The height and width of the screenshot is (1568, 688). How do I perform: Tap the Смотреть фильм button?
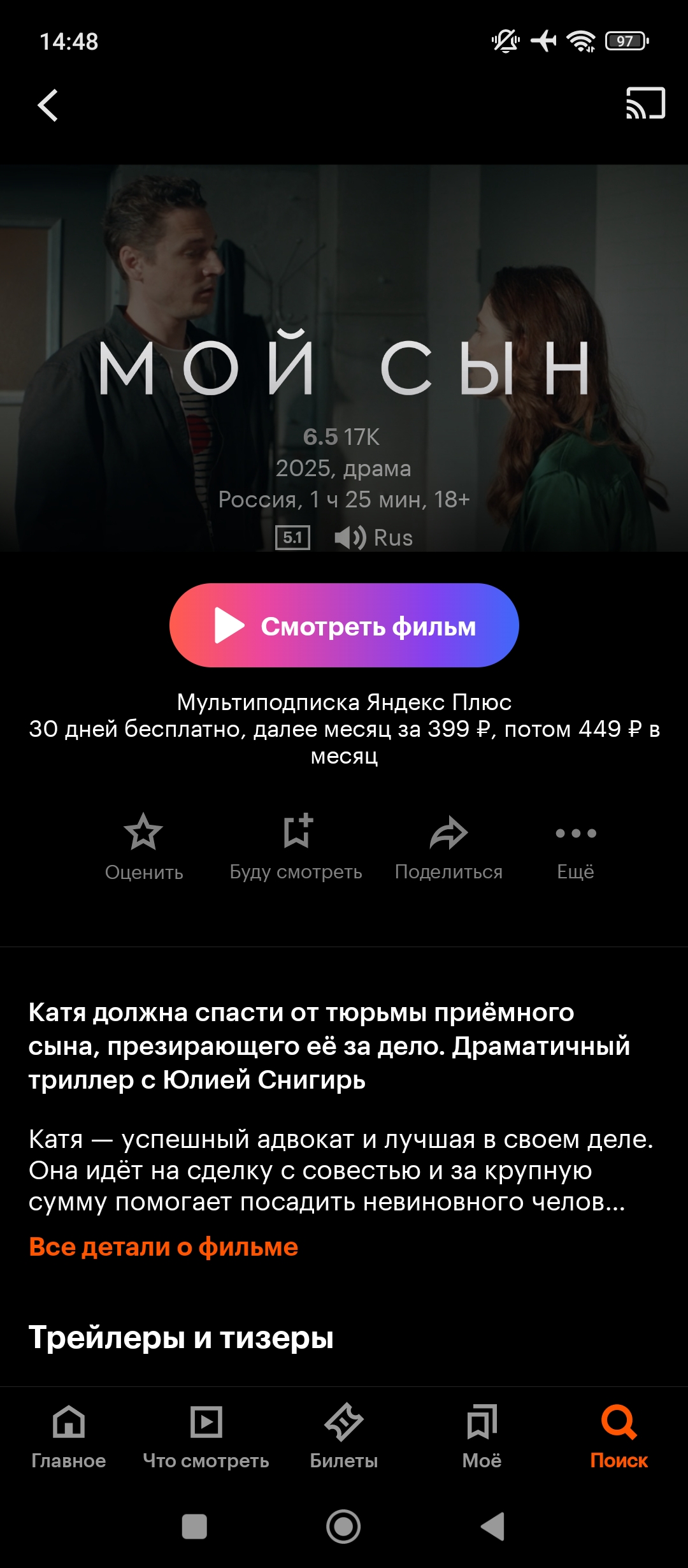(344, 625)
